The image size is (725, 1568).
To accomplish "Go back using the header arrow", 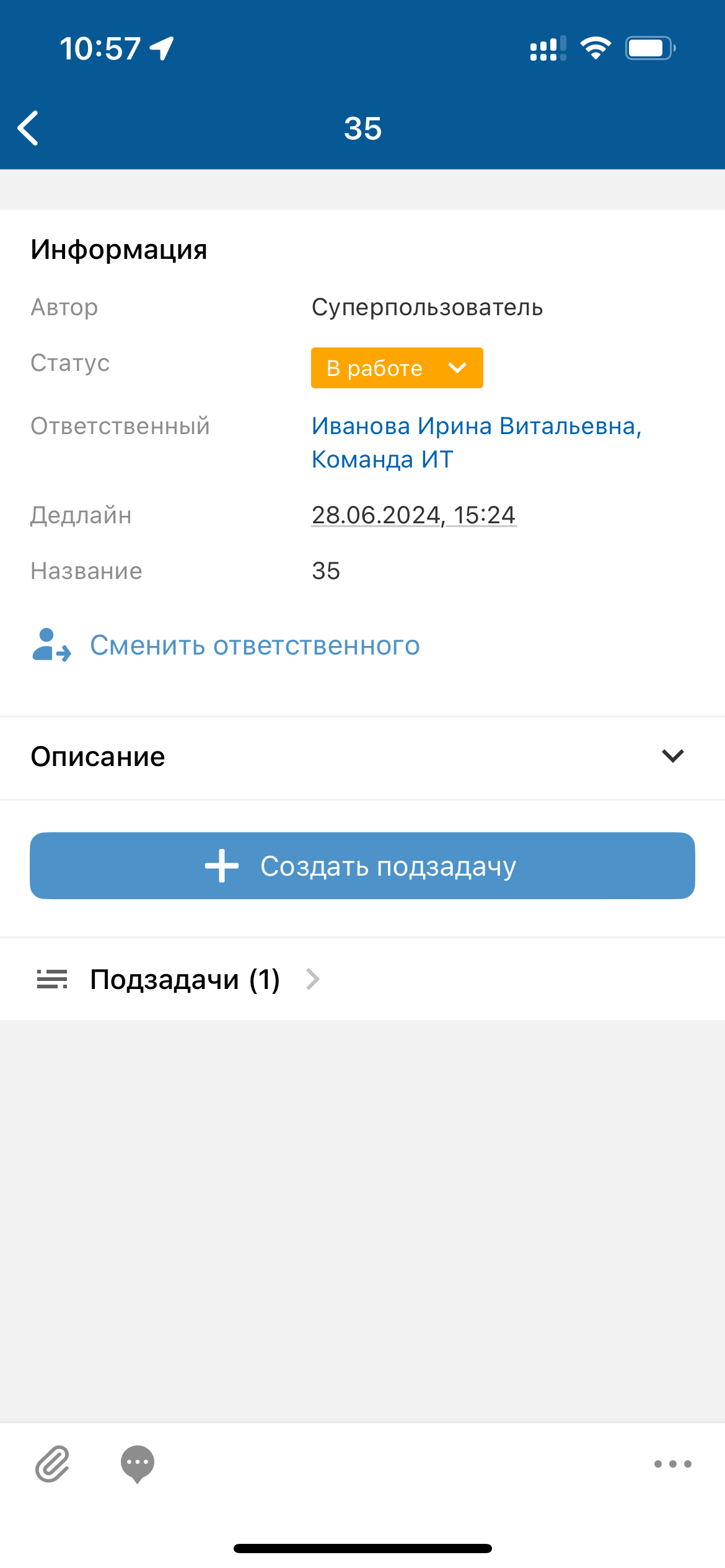I will click(x=29, y=128).
